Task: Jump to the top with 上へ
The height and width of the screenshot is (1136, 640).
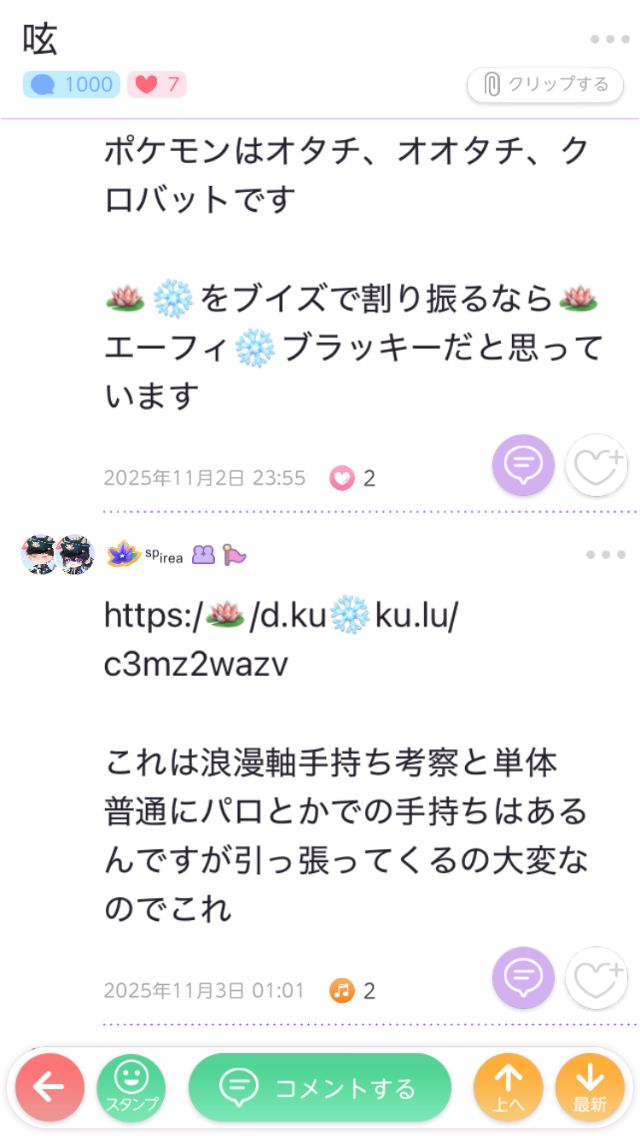Action: (508, 1088)
